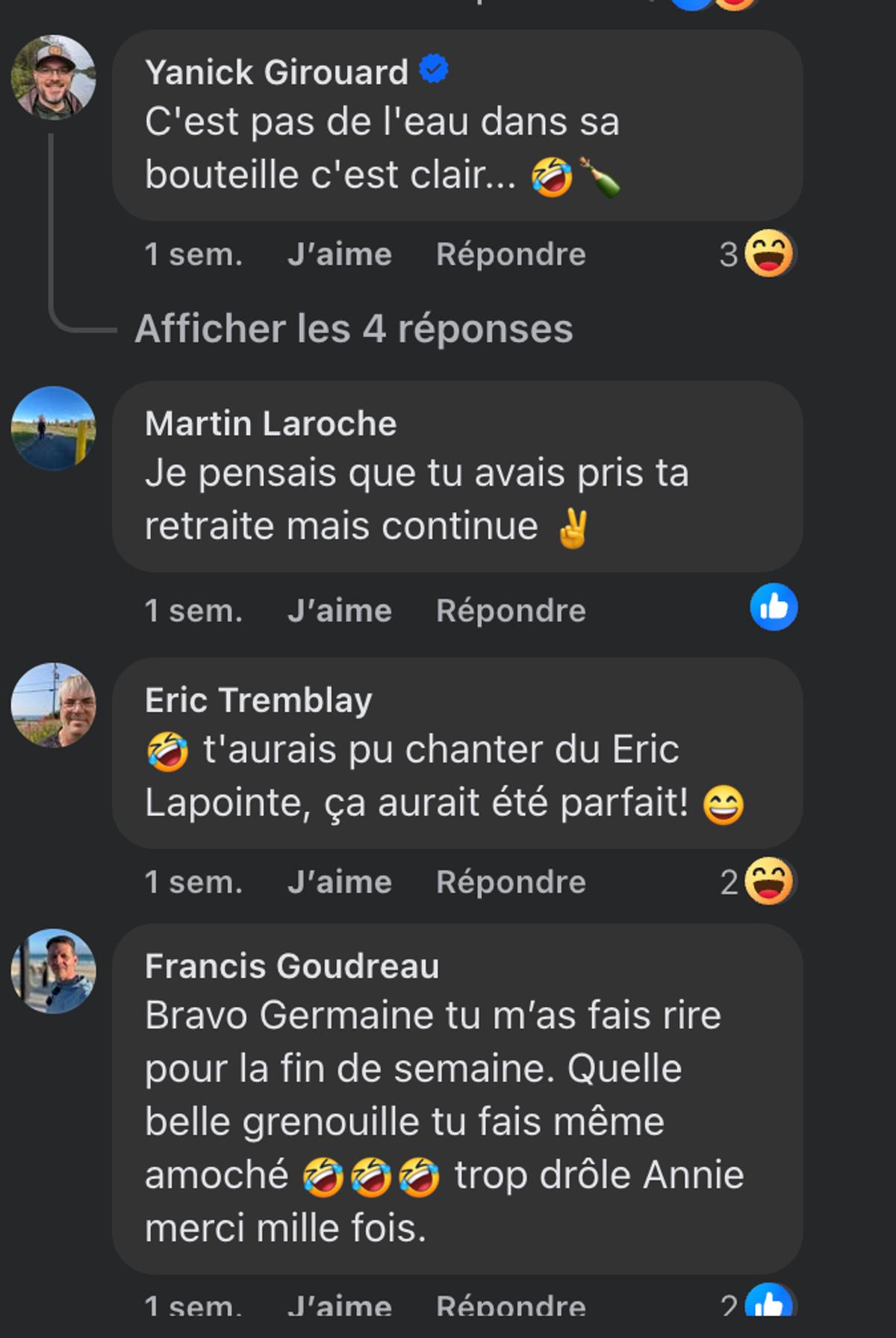The width and height of the screenshot is (896, 1338).
Task: Open Eric Tremblay's profile name
Action: coord(258,700)
